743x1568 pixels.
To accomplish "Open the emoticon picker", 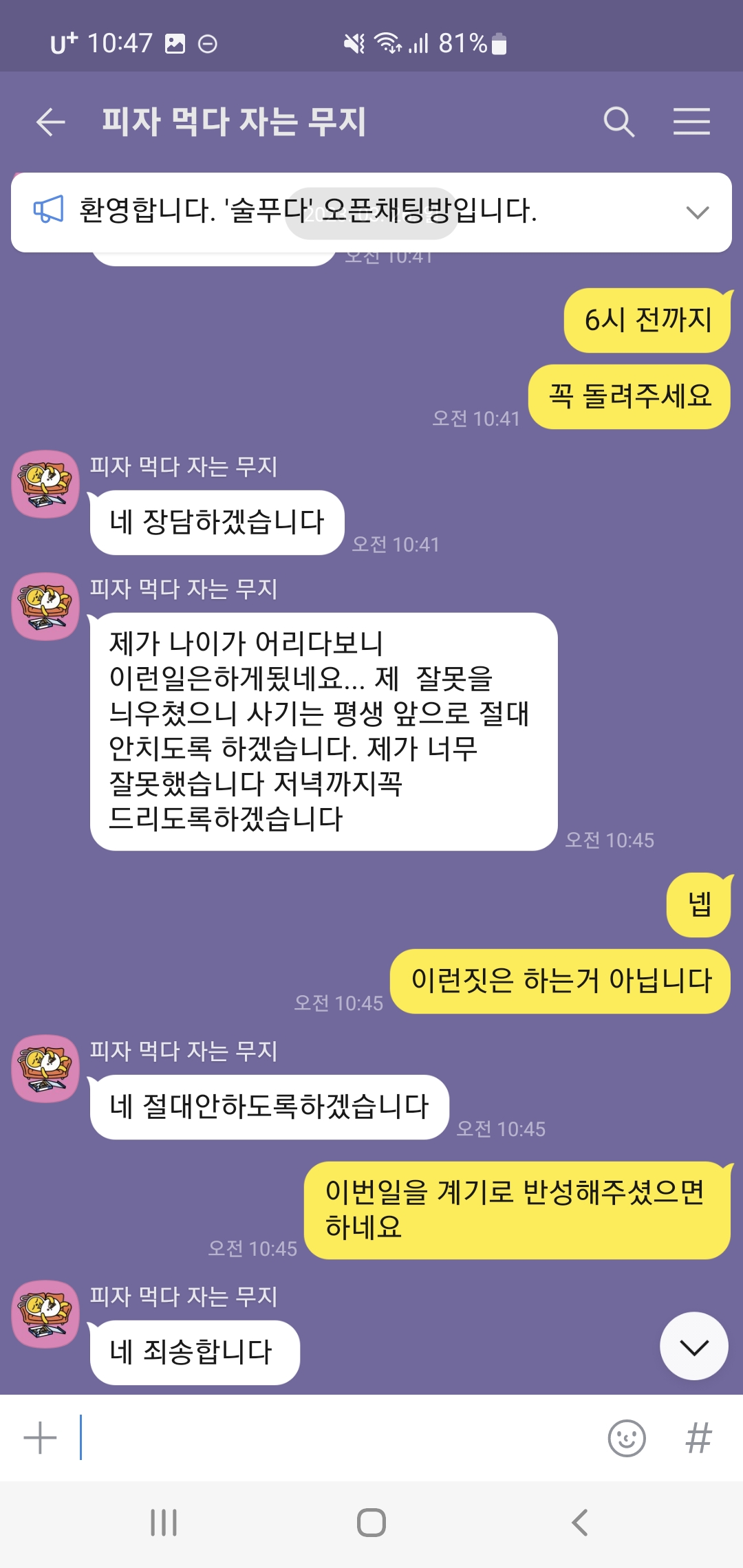I will [626, 1438].
